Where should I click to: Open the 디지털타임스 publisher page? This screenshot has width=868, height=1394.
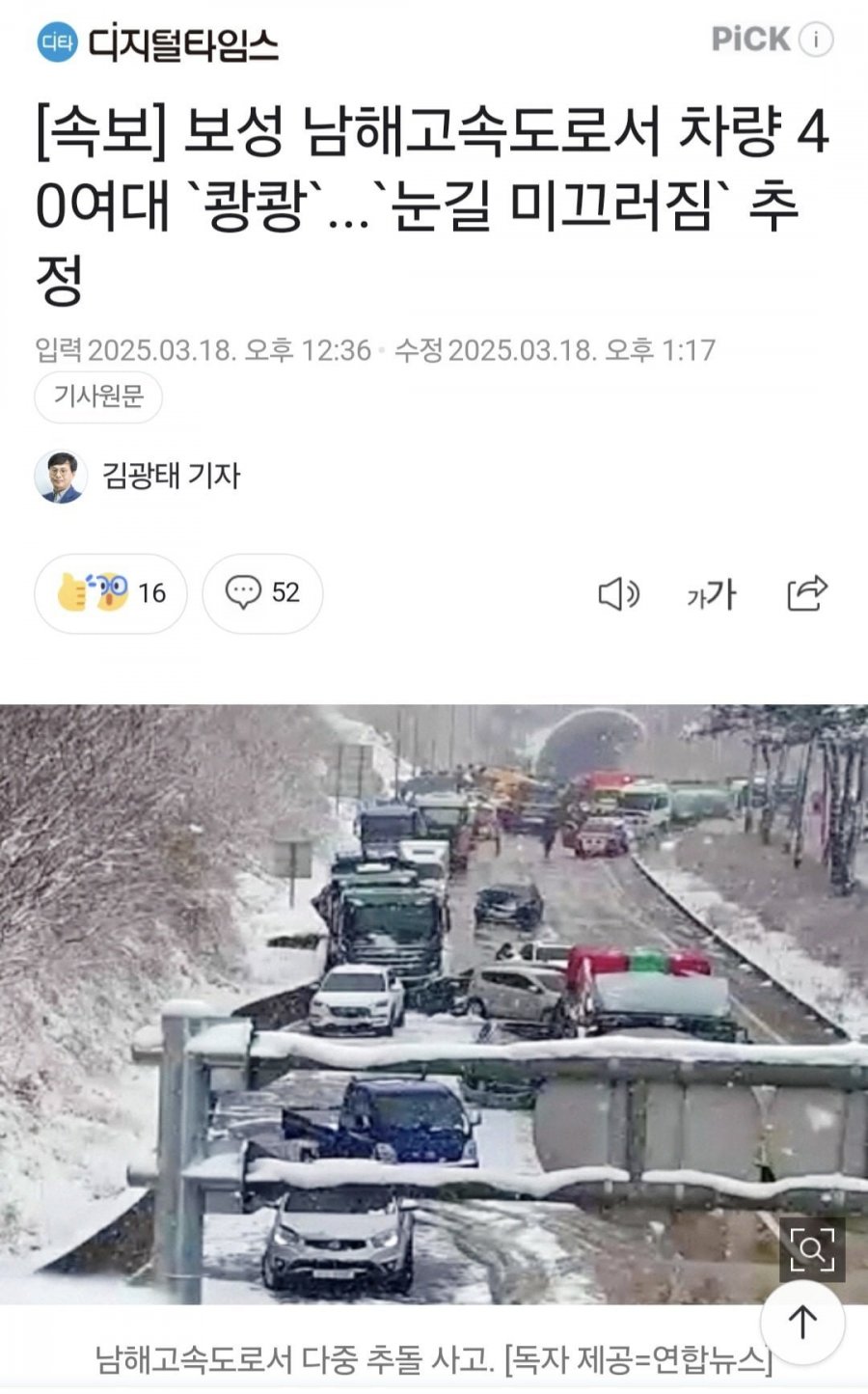(x=159, y=43)
